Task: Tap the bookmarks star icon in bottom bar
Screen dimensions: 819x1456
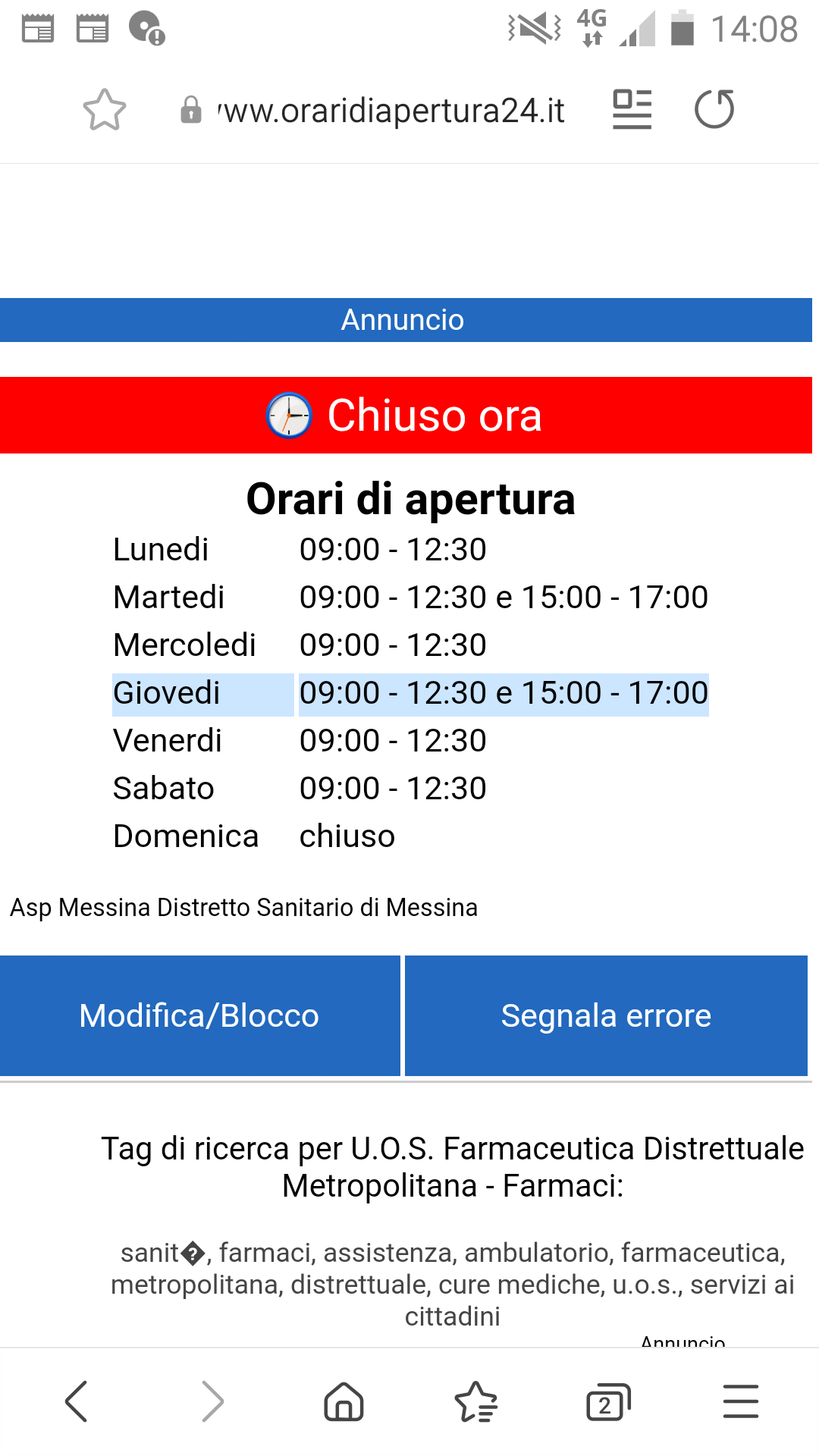Action: 475,1401
